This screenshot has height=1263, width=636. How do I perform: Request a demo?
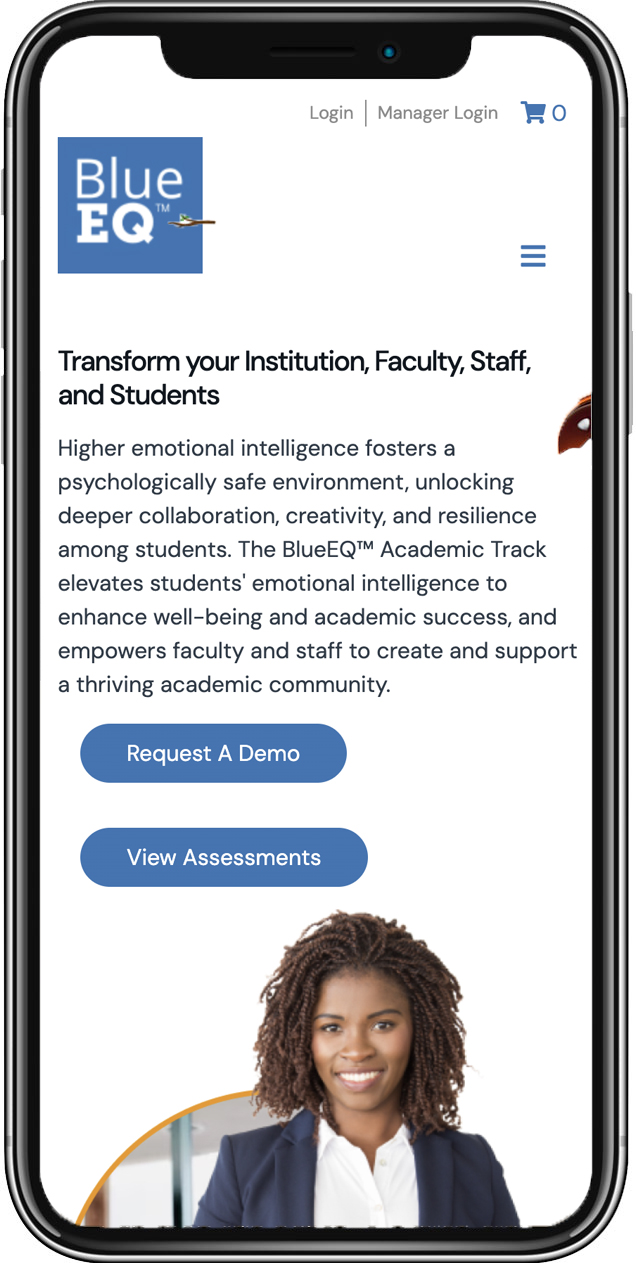[213, 753]
